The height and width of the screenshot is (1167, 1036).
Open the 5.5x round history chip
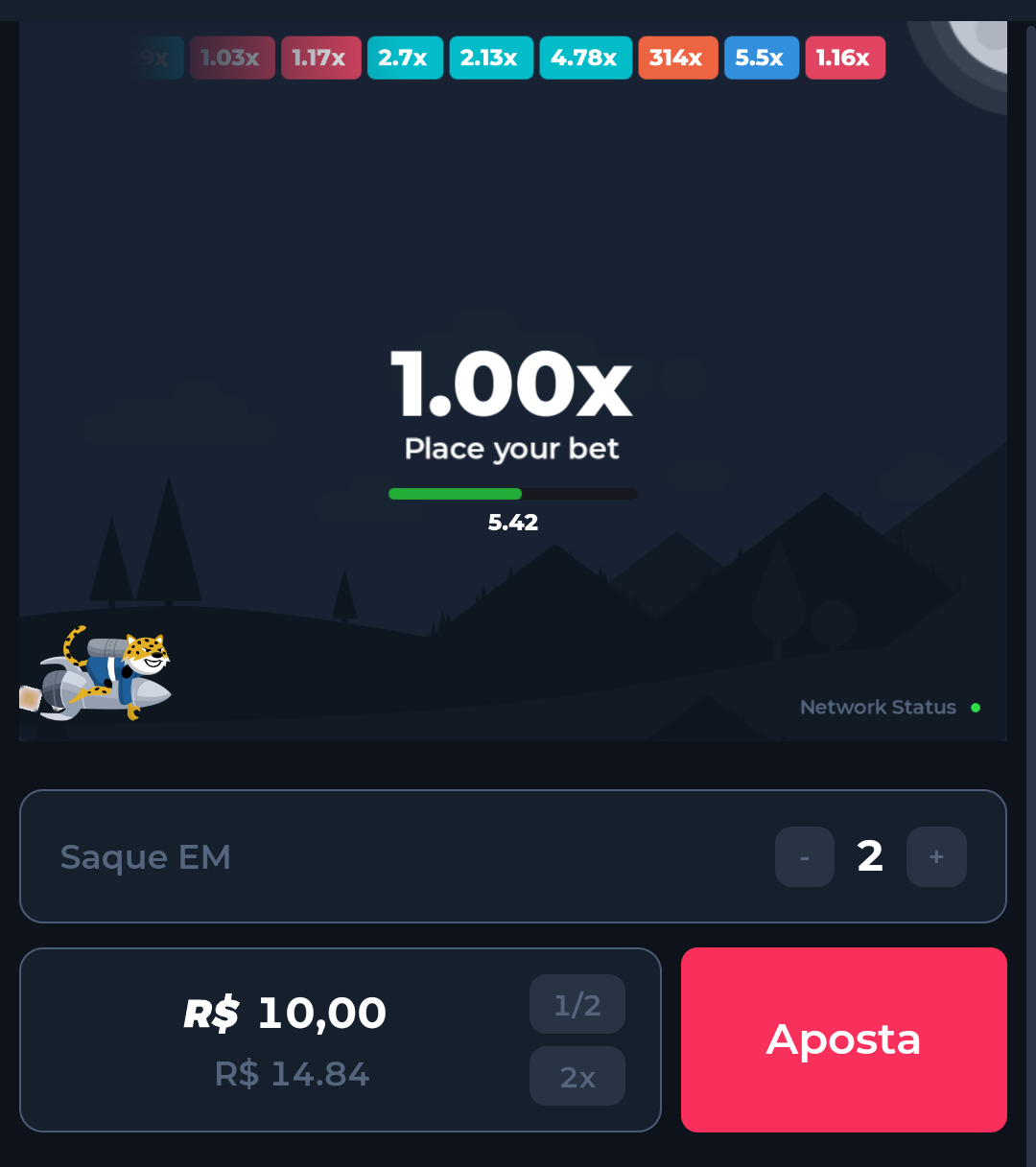[761, 58]
